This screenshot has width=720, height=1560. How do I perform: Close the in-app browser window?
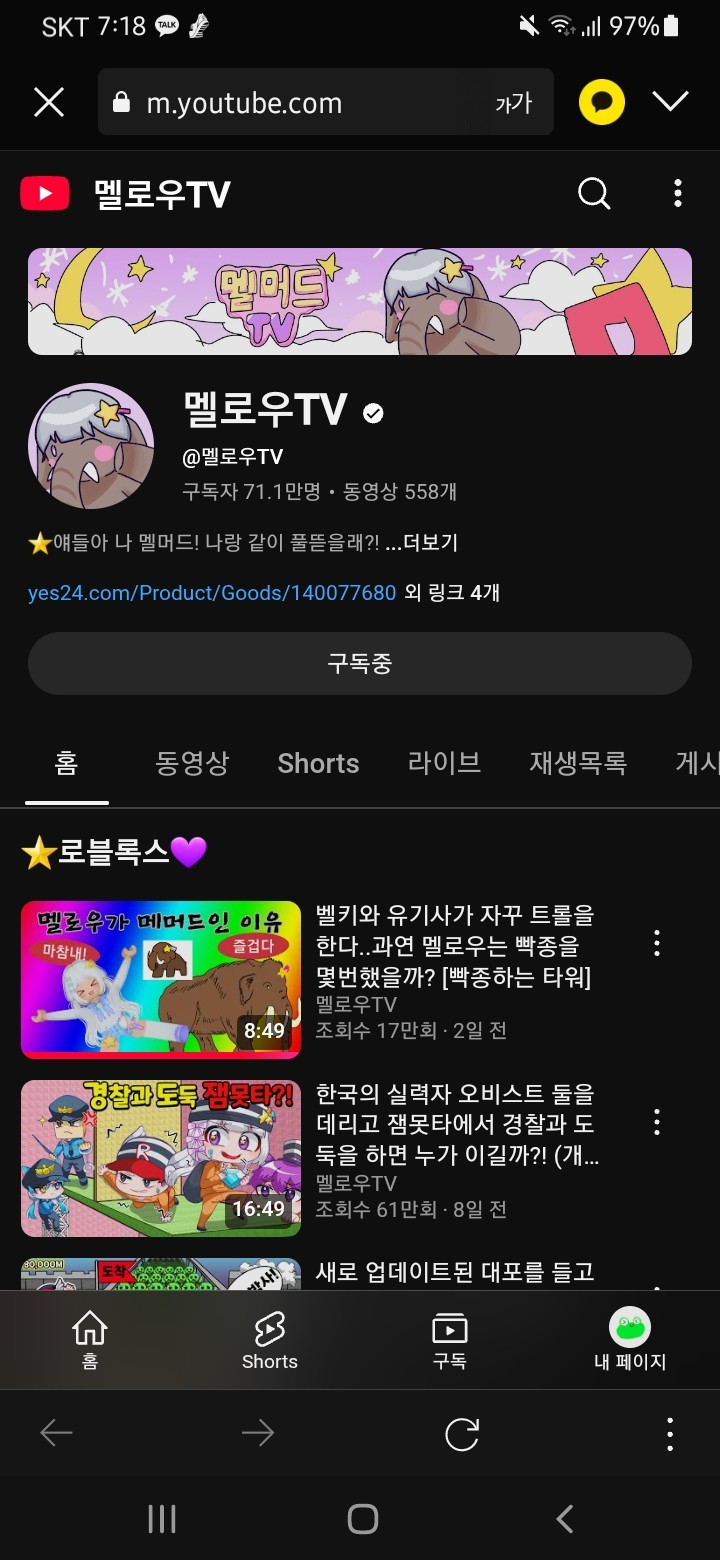point(49,102)
